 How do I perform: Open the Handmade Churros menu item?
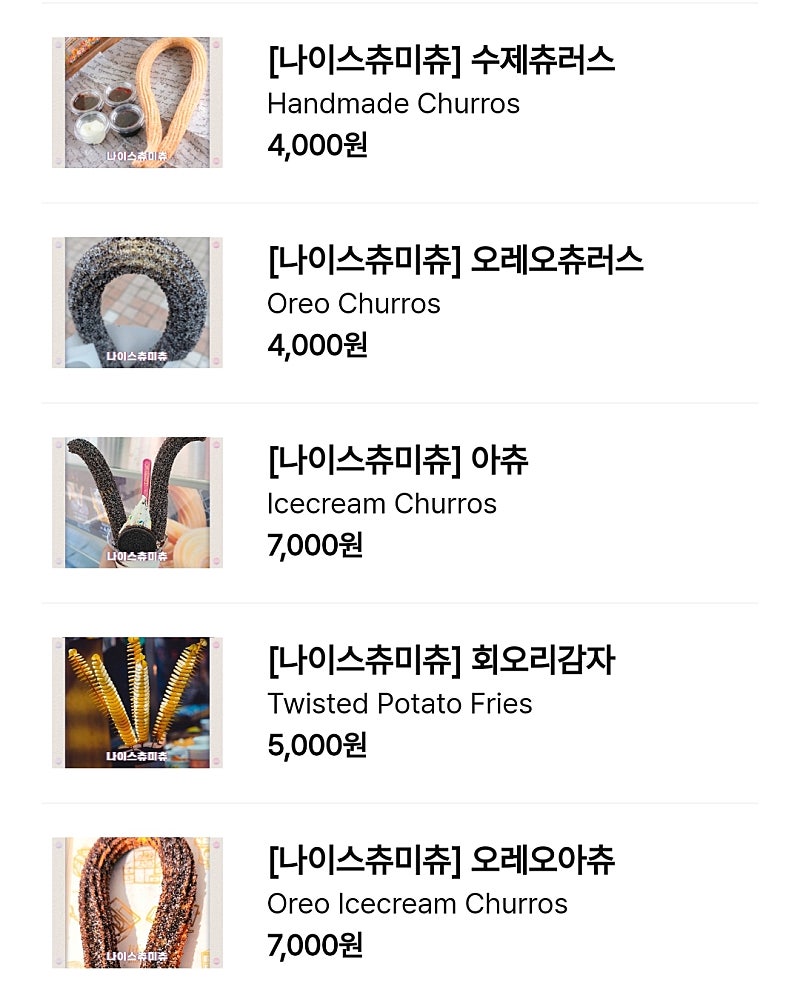[x=440, y=62]
